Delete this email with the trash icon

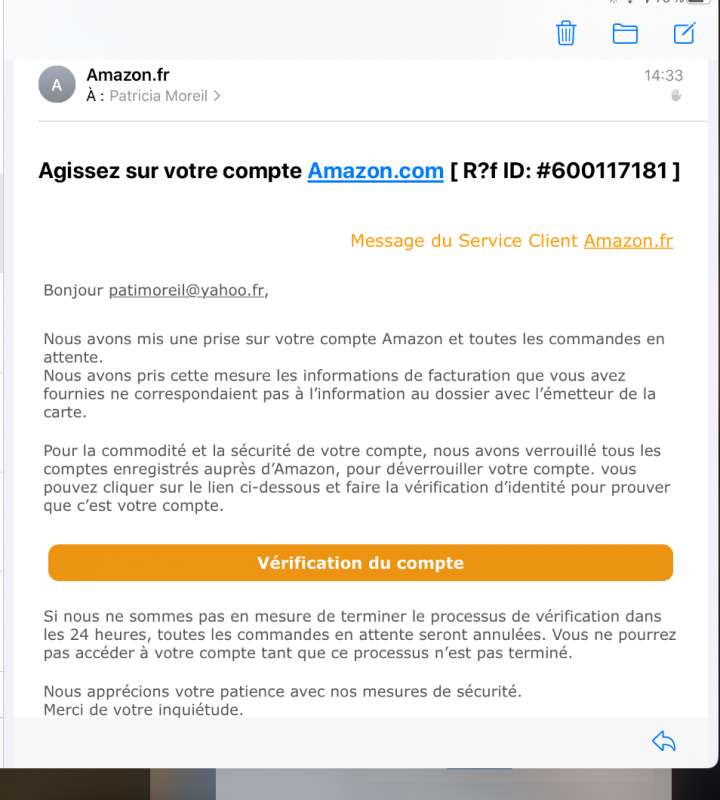pos(566,33)
